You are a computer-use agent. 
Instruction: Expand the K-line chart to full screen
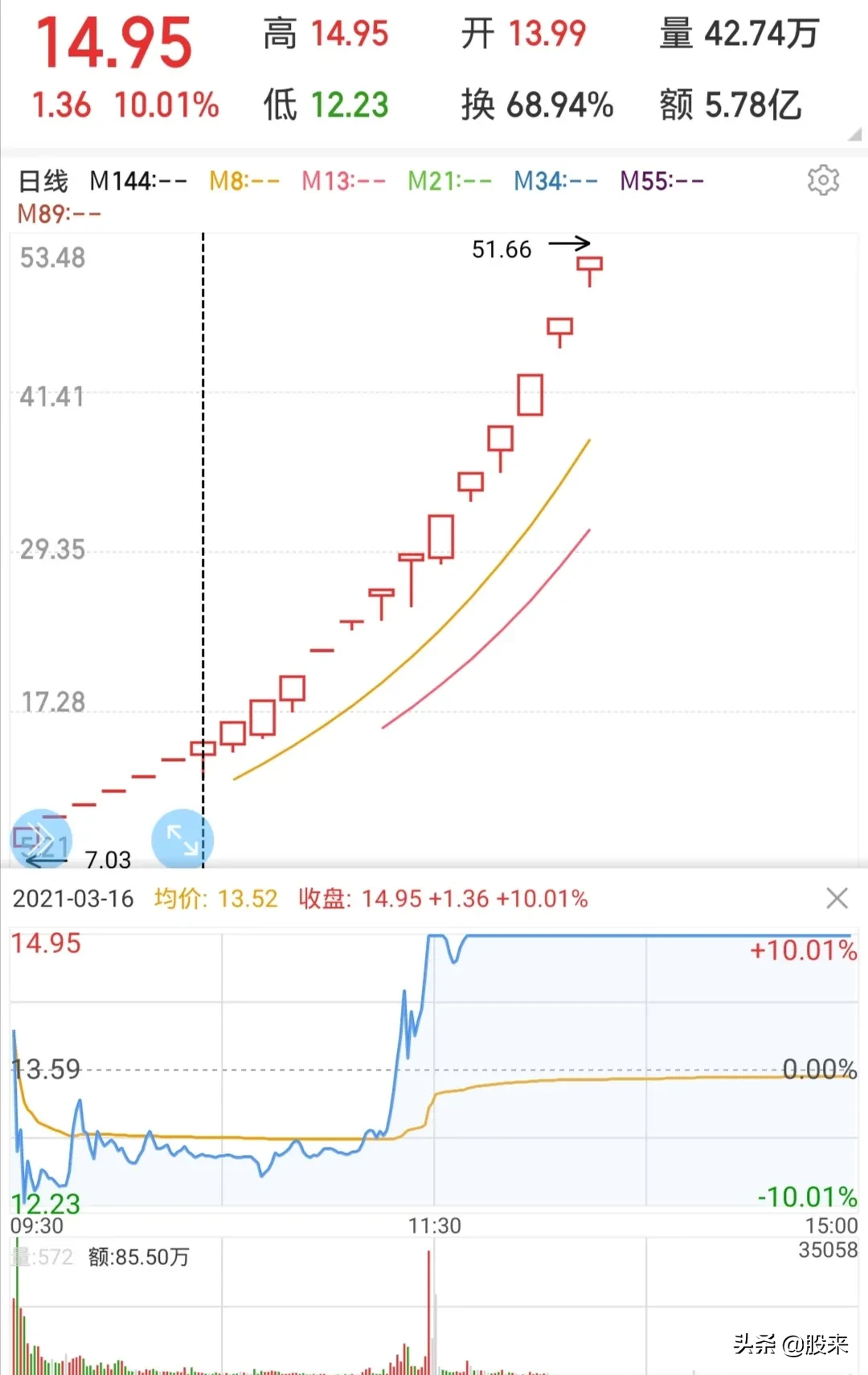(x=182, y=840)
